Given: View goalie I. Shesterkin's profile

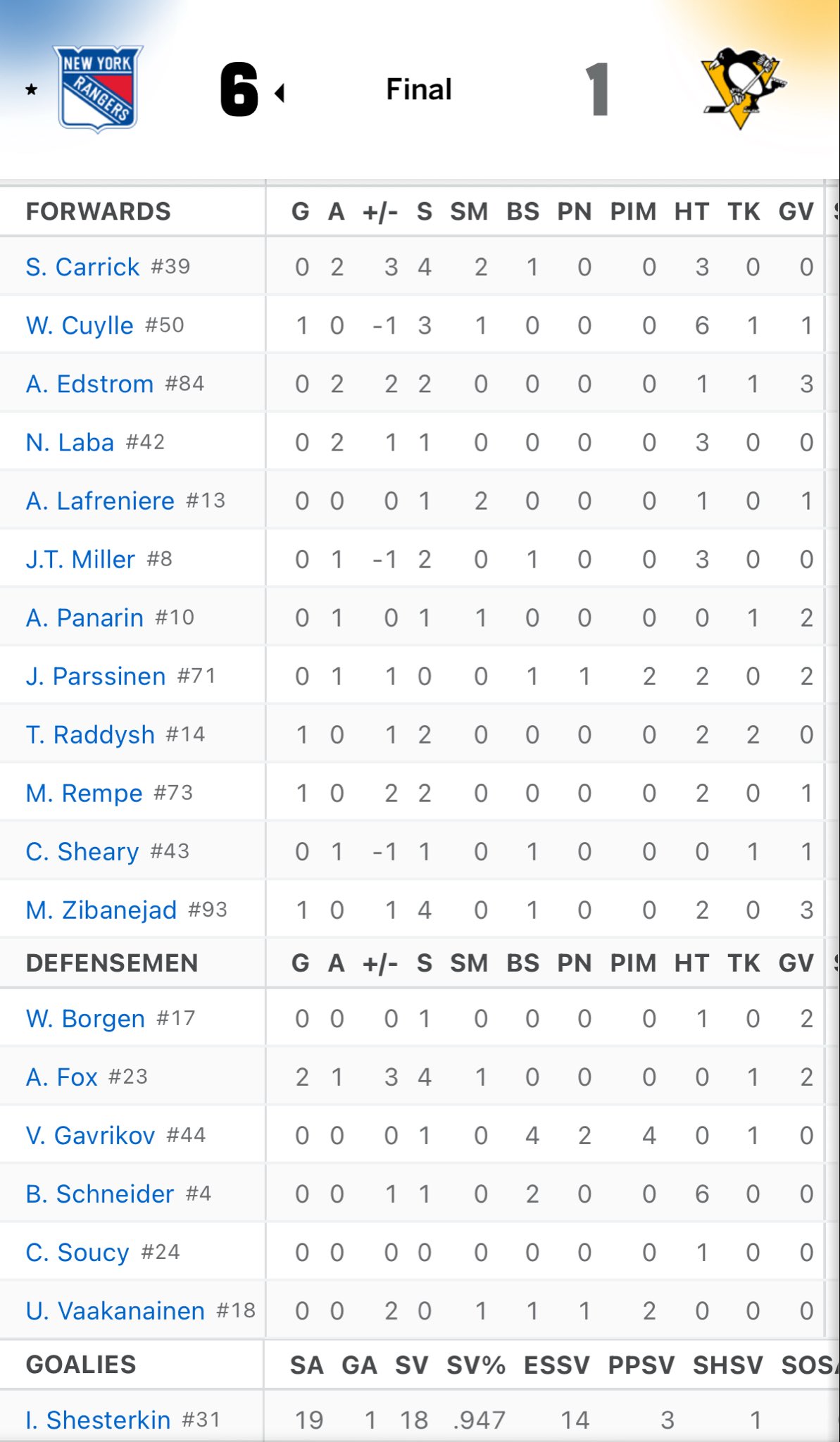Looking at the screenshot, I should click(98, 1419).
